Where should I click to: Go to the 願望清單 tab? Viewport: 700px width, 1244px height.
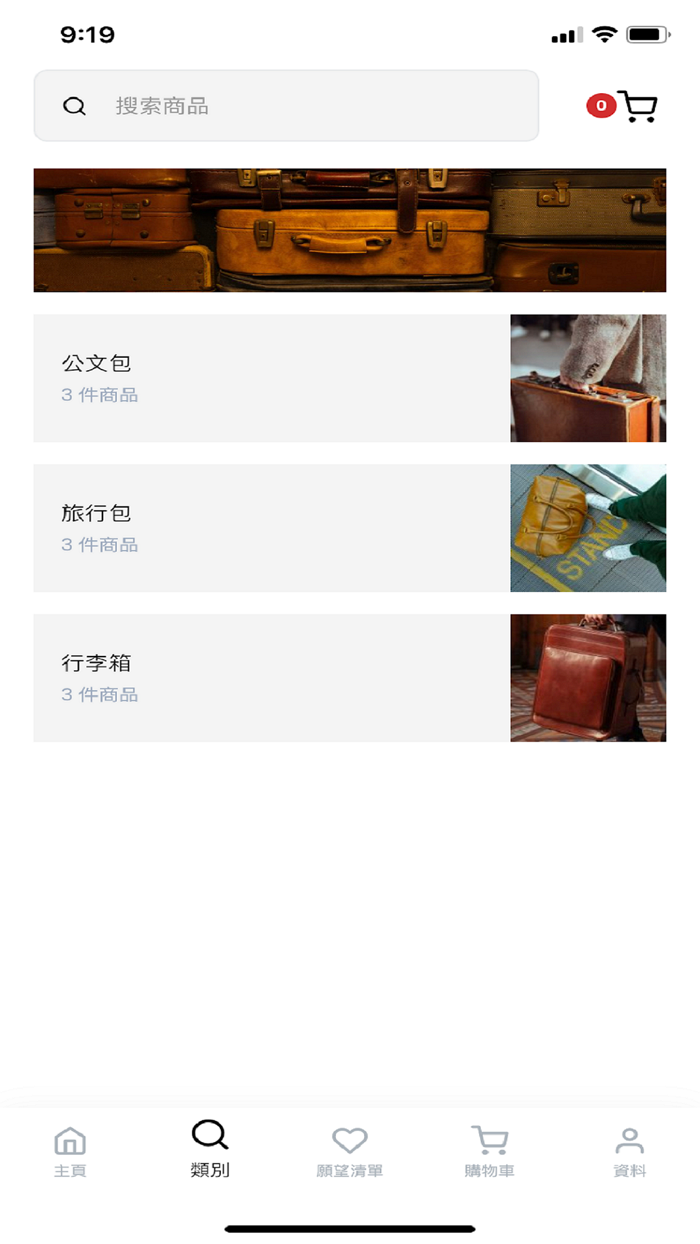pyautogui.click(x=350, y=1150)
